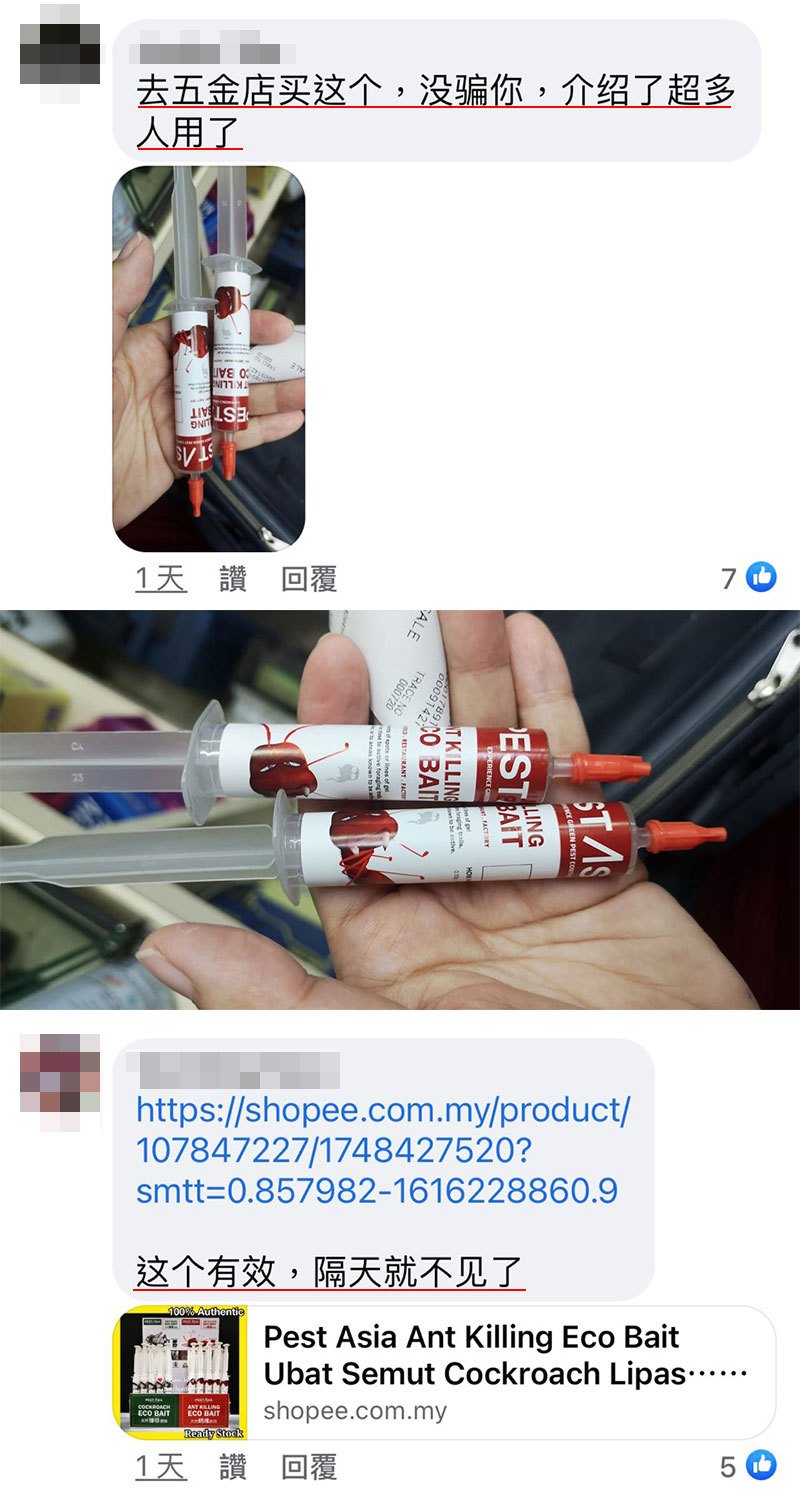Open the syringe bait photo attachment
Screen dimensions: 800x1502
click(208, 358)
